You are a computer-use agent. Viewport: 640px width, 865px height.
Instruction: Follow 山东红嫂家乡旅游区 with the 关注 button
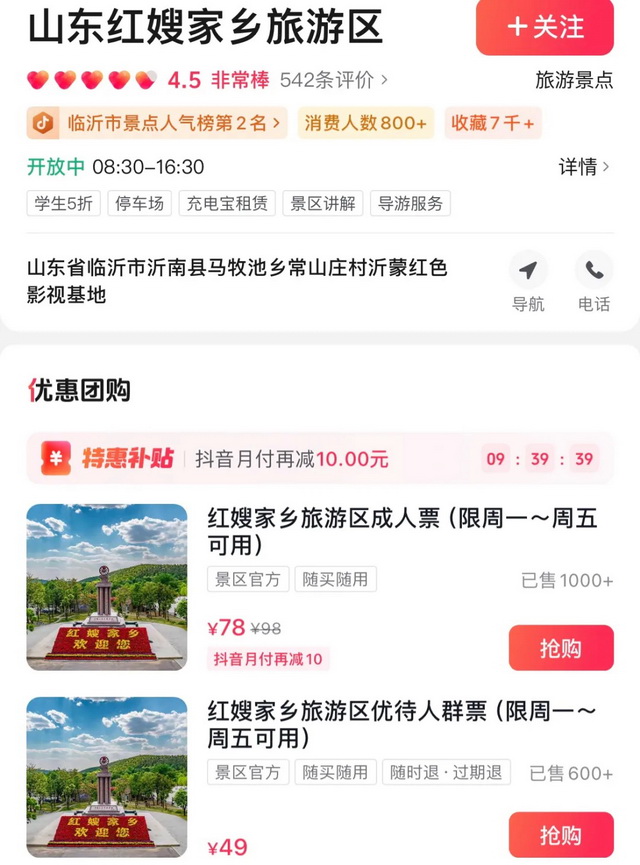pyautogui.click(x=544, y=27)
